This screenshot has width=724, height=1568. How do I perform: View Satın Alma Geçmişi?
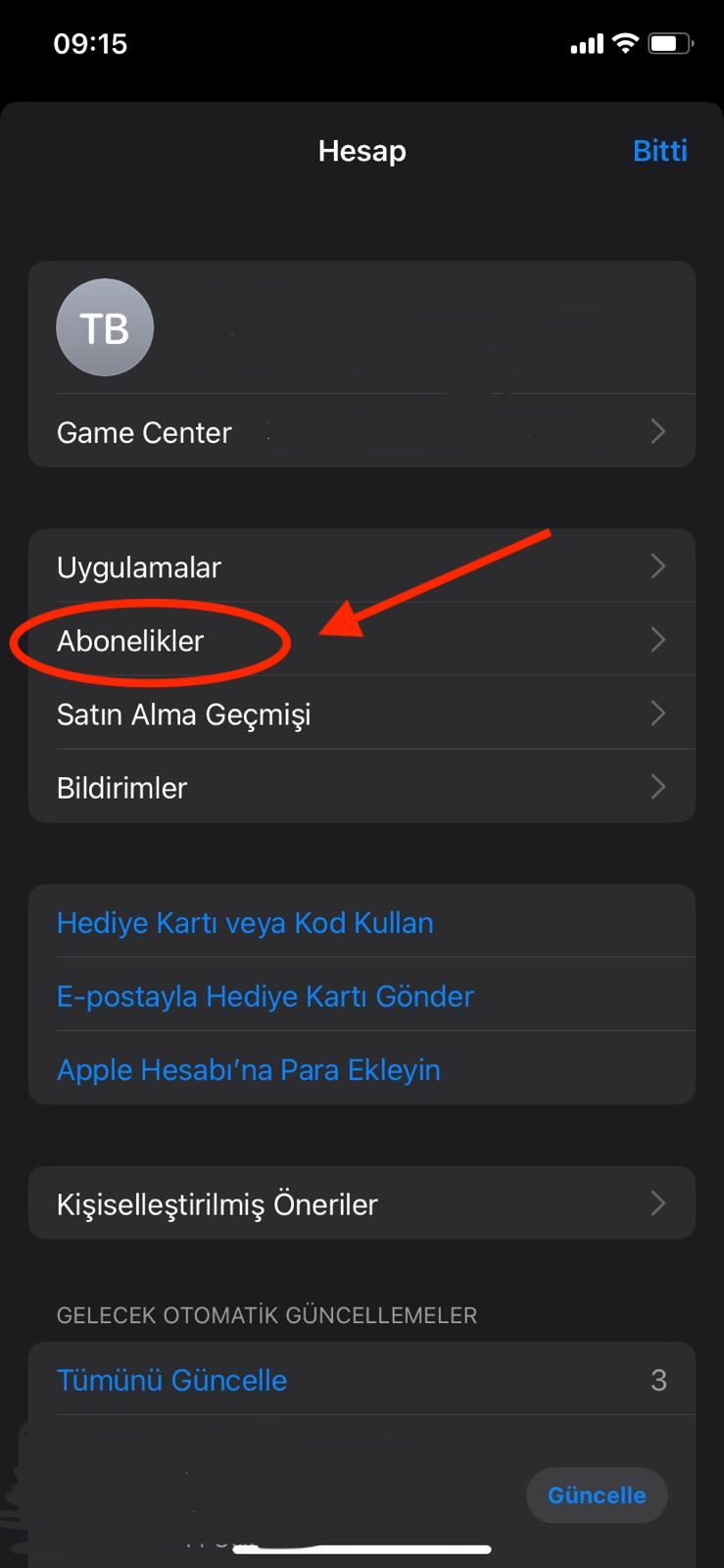(x=362, y=713)
